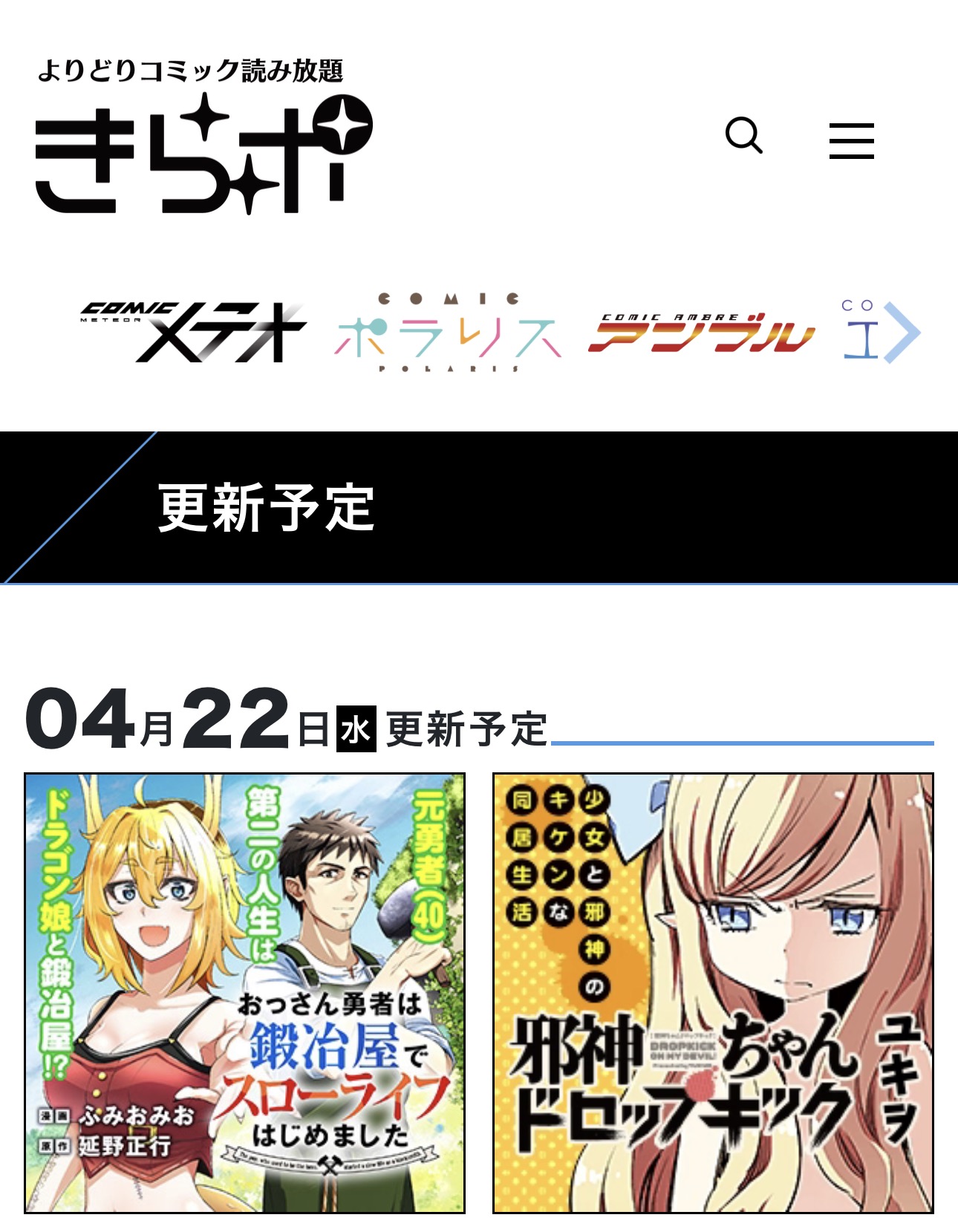The image size is (958, 1232).
Task: Open the hamburger menu
Action: [x=851, y=140]
